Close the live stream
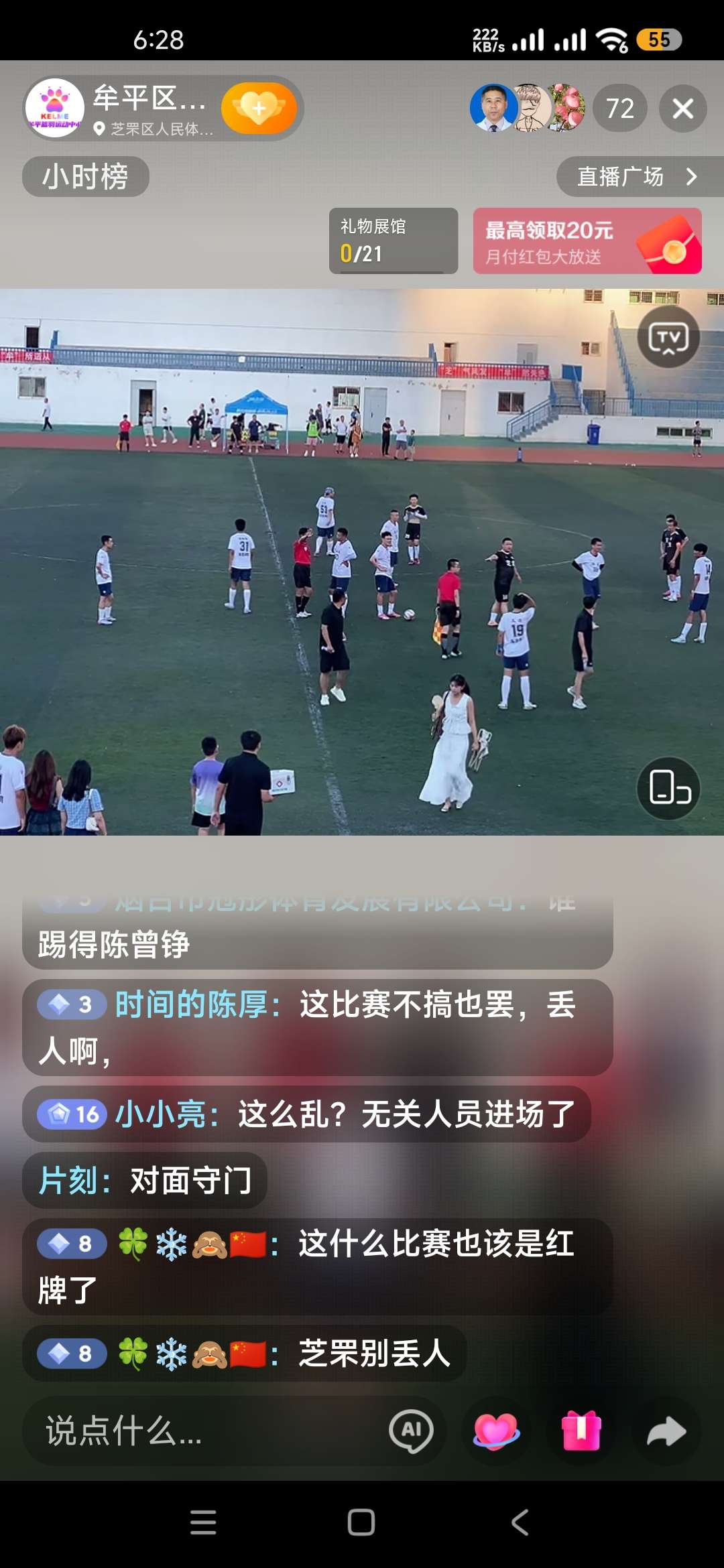The height and width of the screenshot is (1568, 724). point(682,109)
